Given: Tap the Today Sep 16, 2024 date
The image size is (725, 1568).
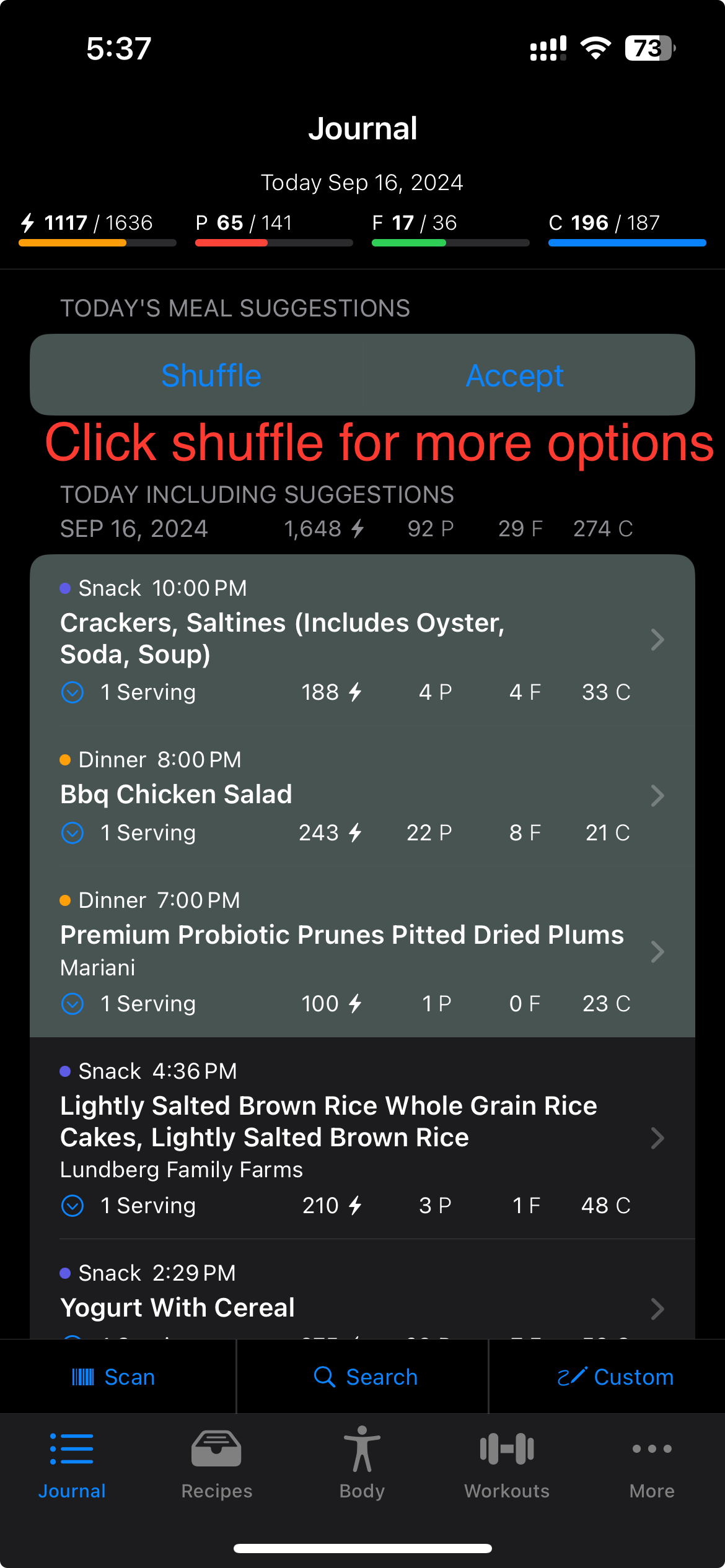Looking at the screenshot, I should tap(362, 183).
